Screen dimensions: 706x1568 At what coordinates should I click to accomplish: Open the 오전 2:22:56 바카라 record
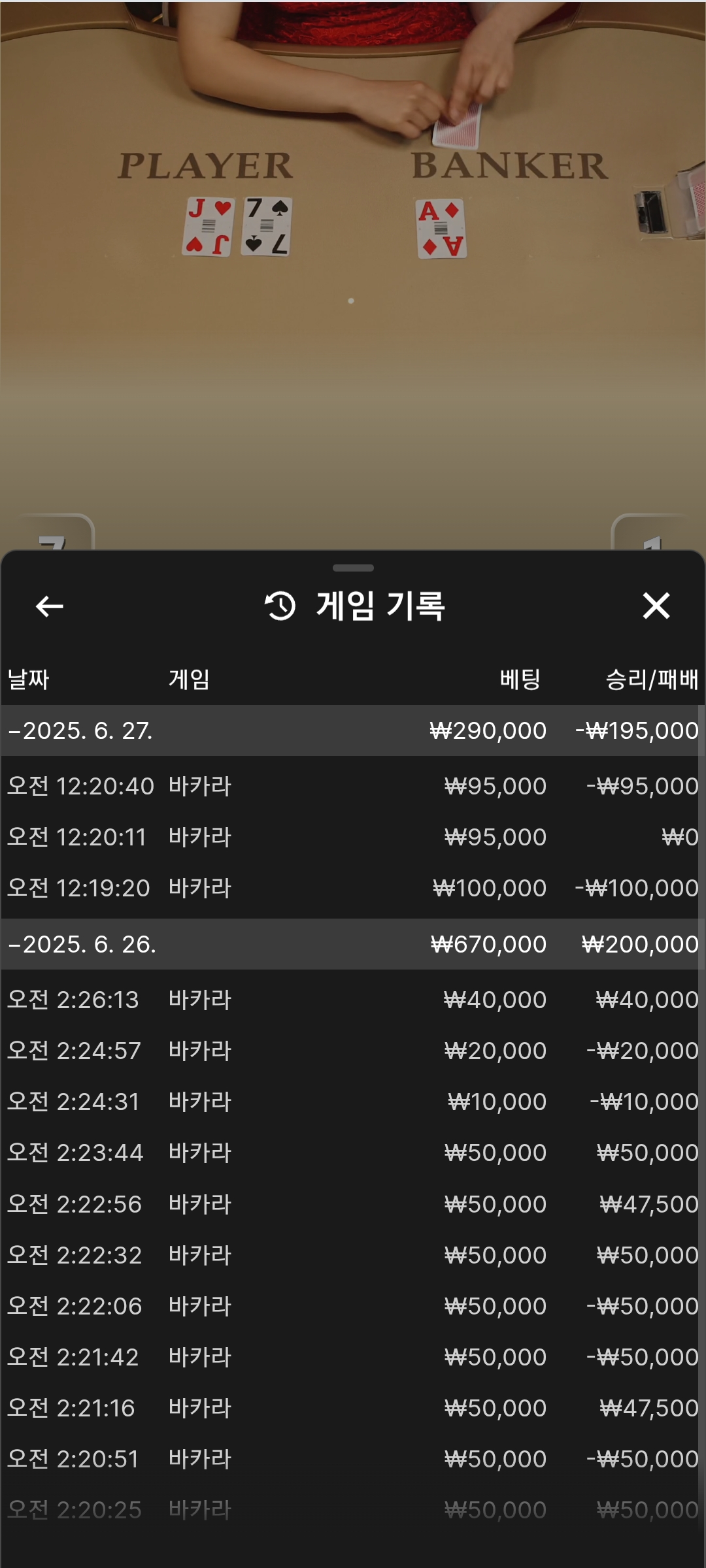[x=353, y=1204]
